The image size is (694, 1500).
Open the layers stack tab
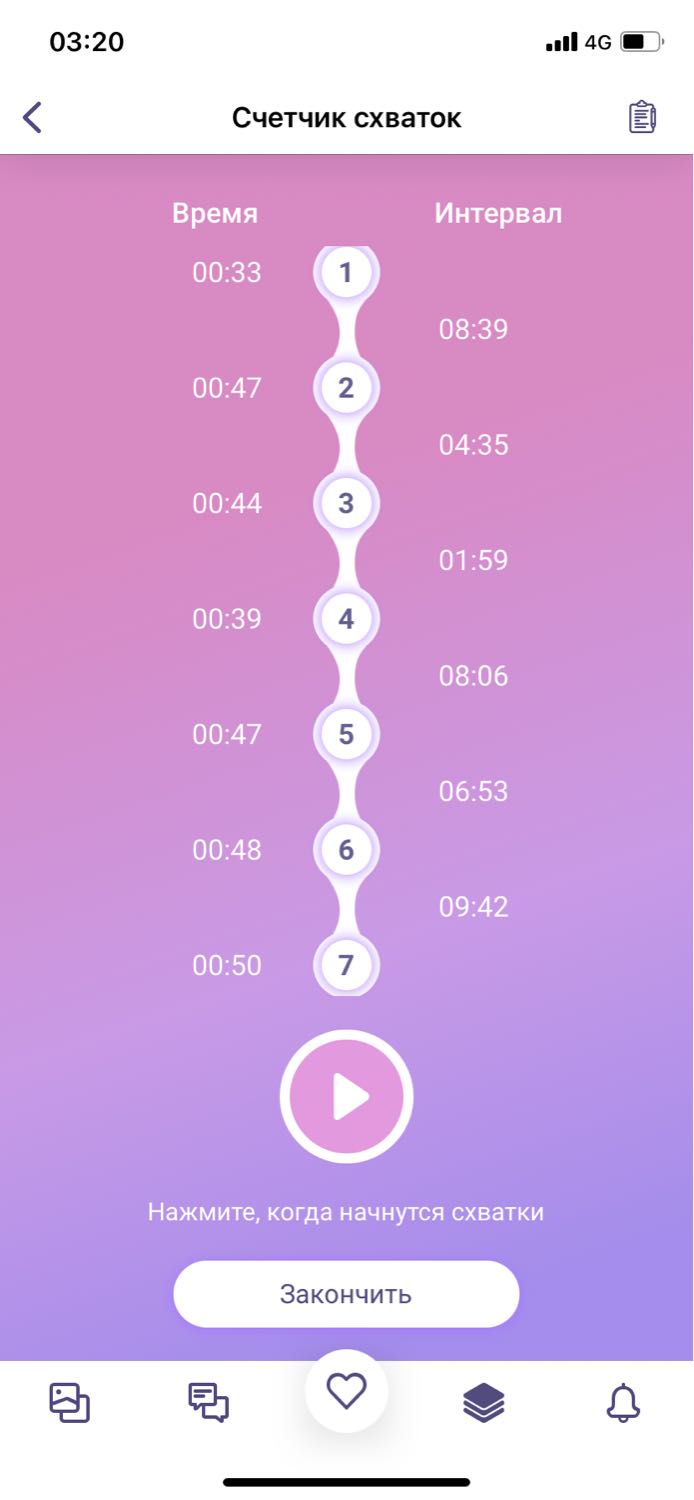tap(484, 1403)
